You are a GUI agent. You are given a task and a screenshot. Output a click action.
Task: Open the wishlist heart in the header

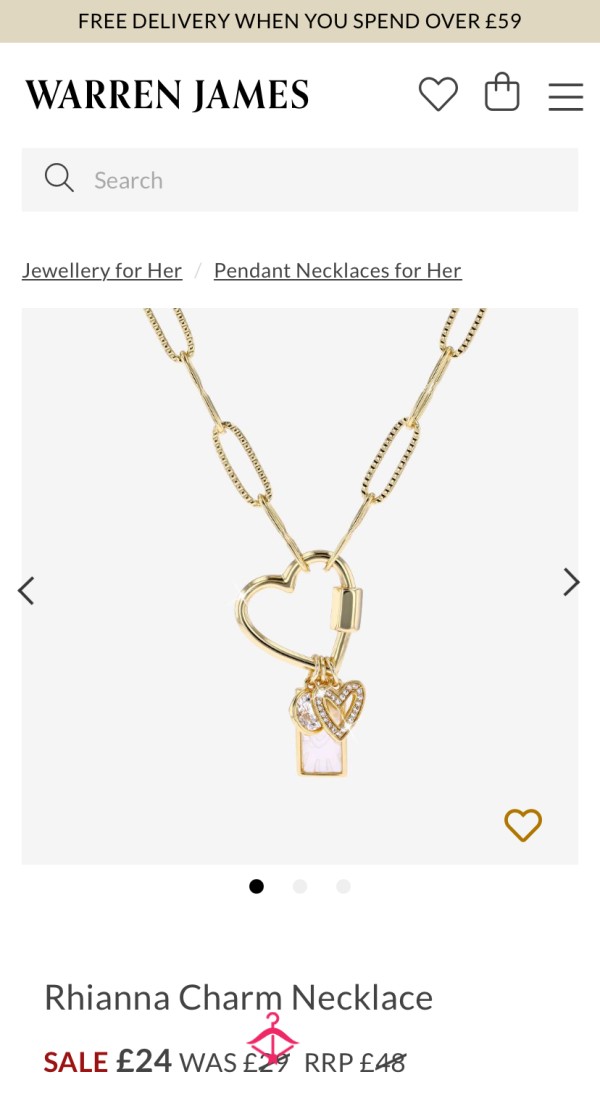click(x=438, y=94)
